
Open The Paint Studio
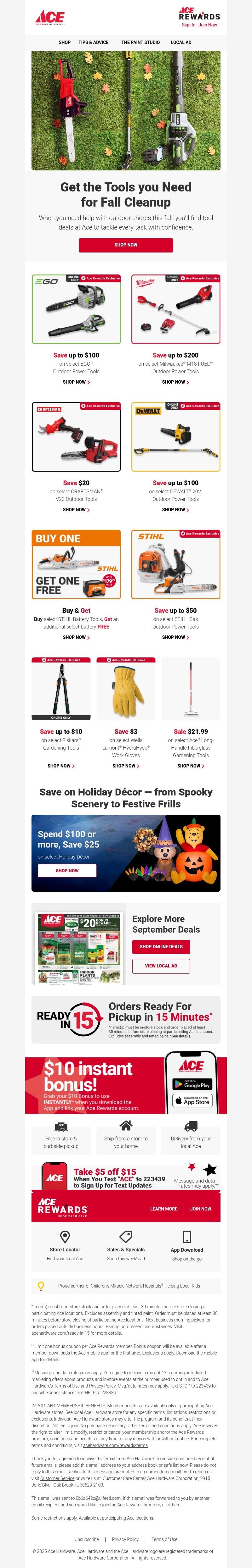pos(140,43)
